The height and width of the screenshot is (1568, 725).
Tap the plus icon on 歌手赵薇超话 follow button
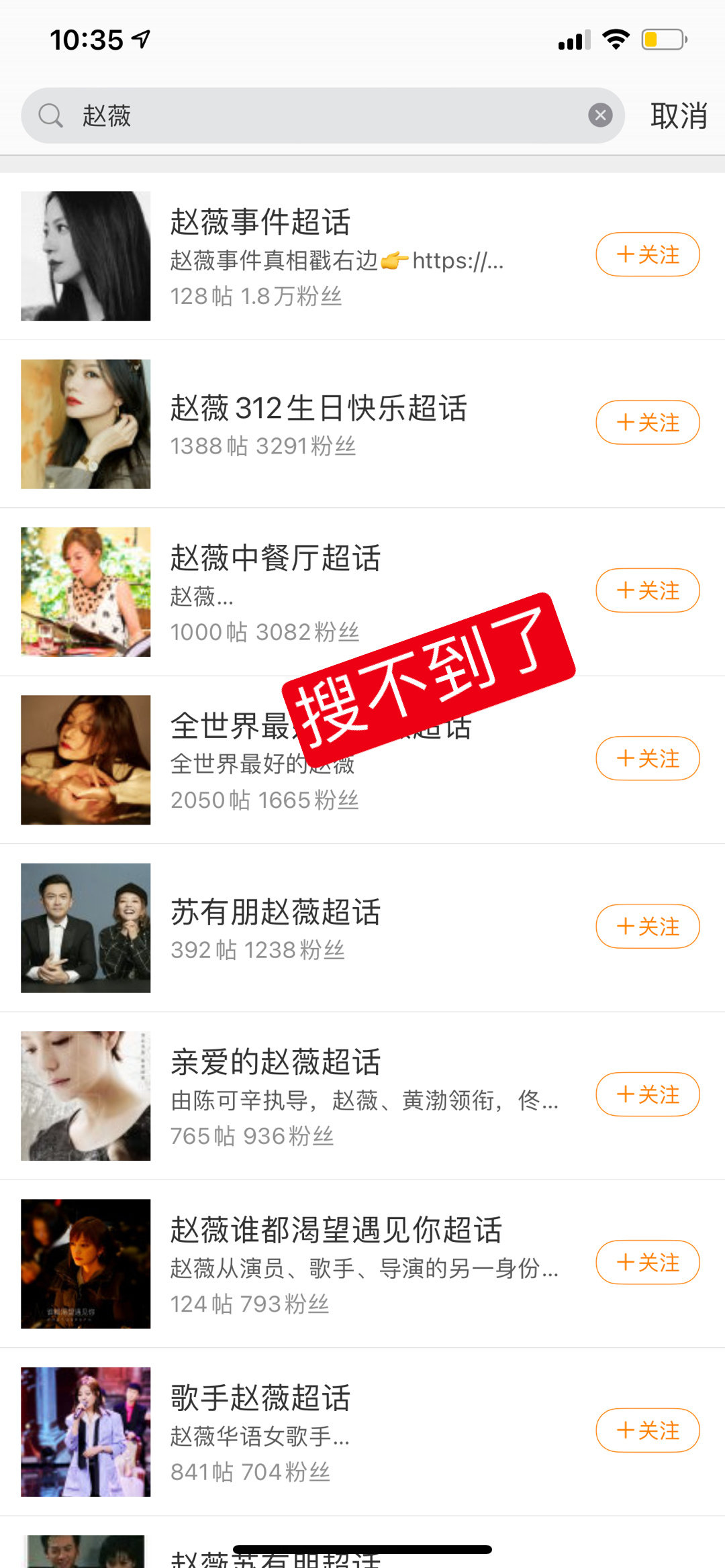pyautogui.click(x=625, y=1430)
